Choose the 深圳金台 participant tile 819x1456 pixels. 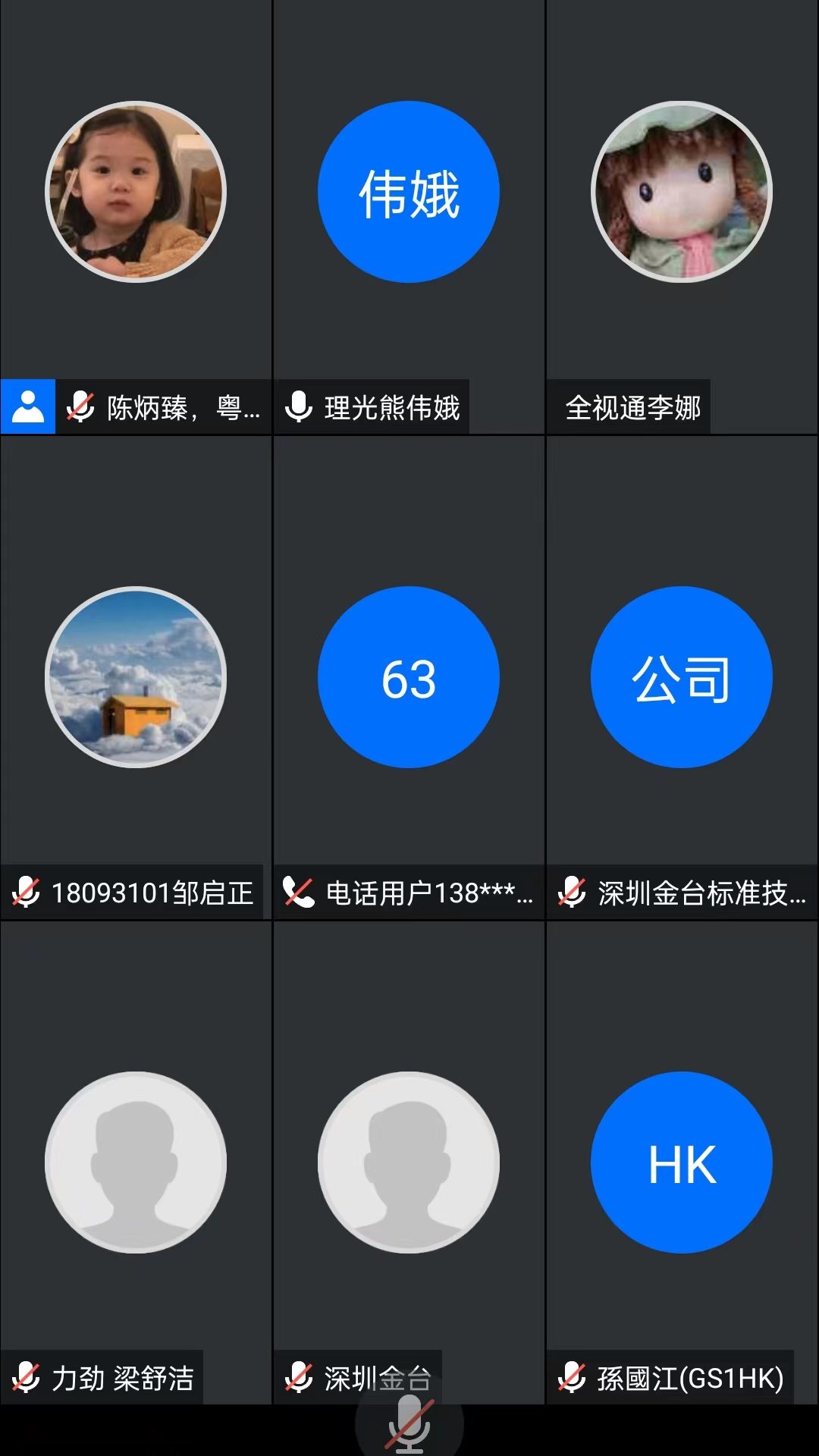click(409, 1162)
